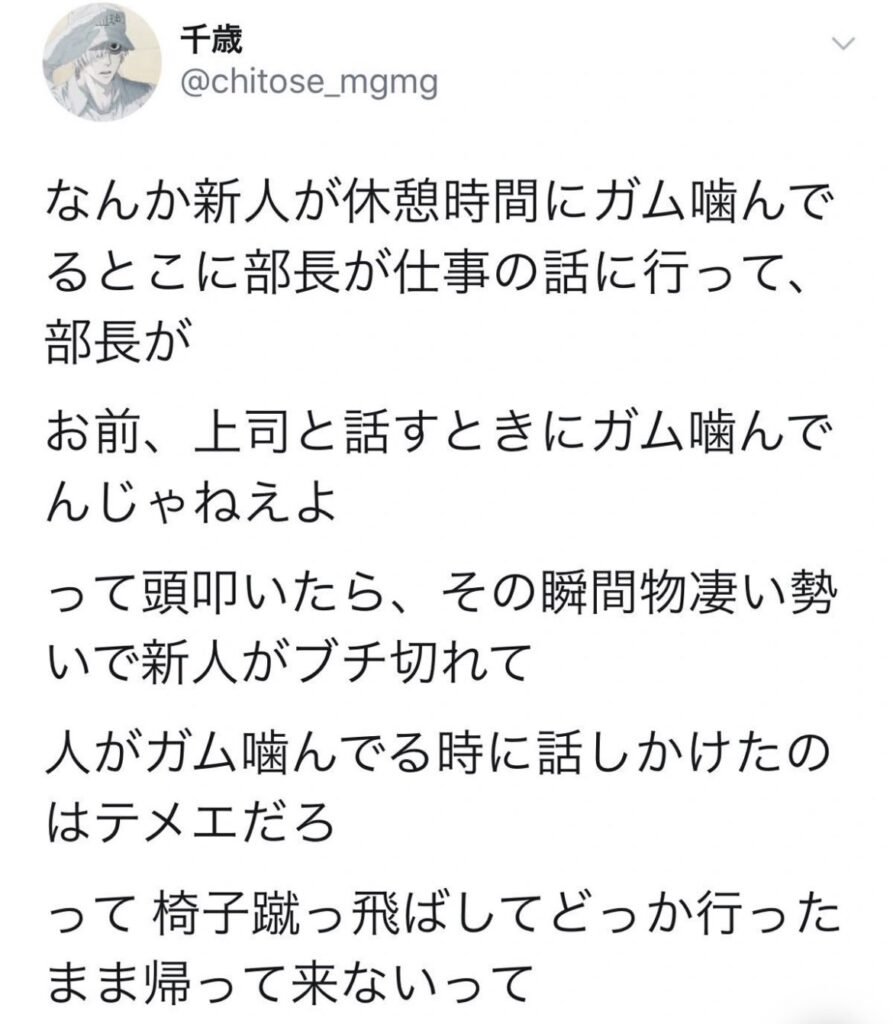Open 千歳's profile picture
The image size is (893, 1024).
pyautogui.click(x=102, y=63)
